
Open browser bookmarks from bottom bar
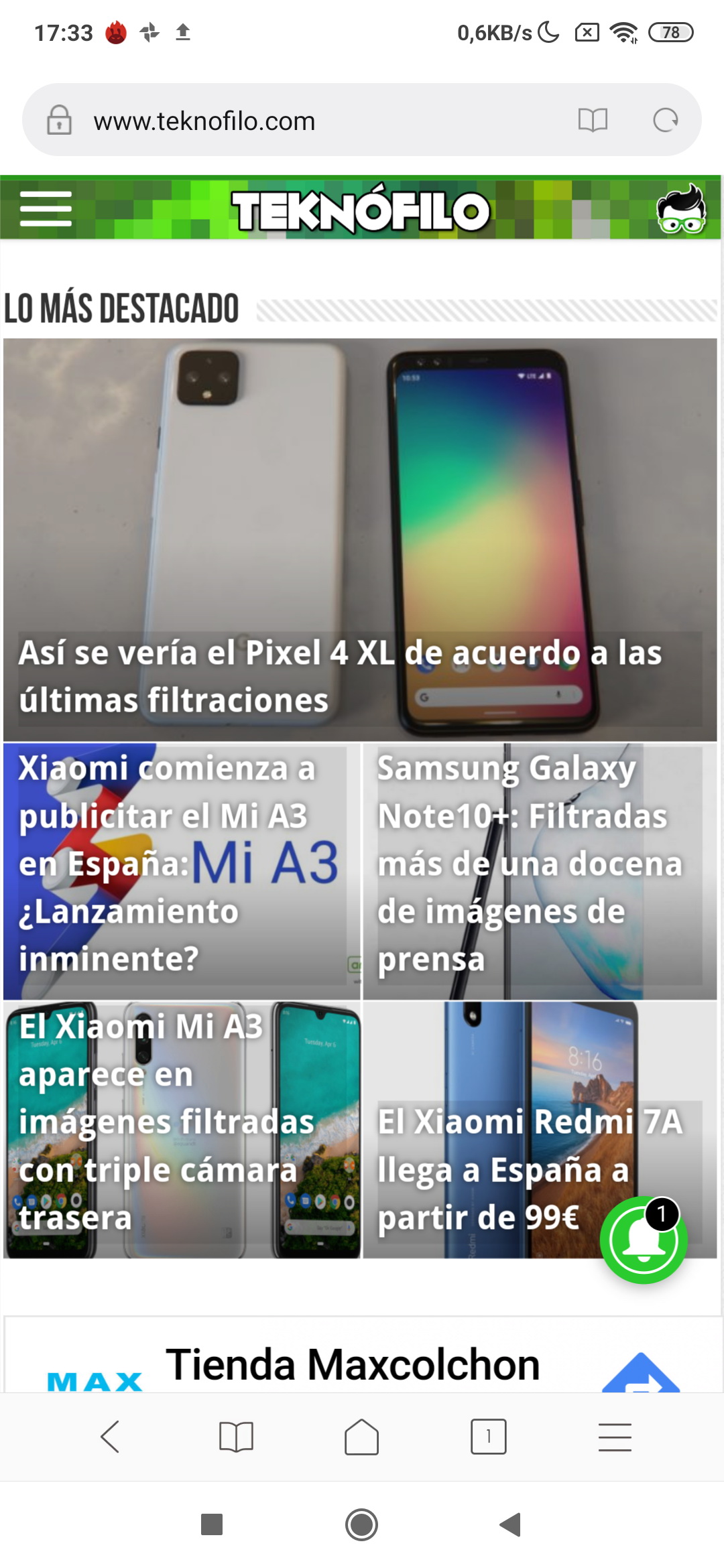pyautogui.click(x=236, y=1437)
